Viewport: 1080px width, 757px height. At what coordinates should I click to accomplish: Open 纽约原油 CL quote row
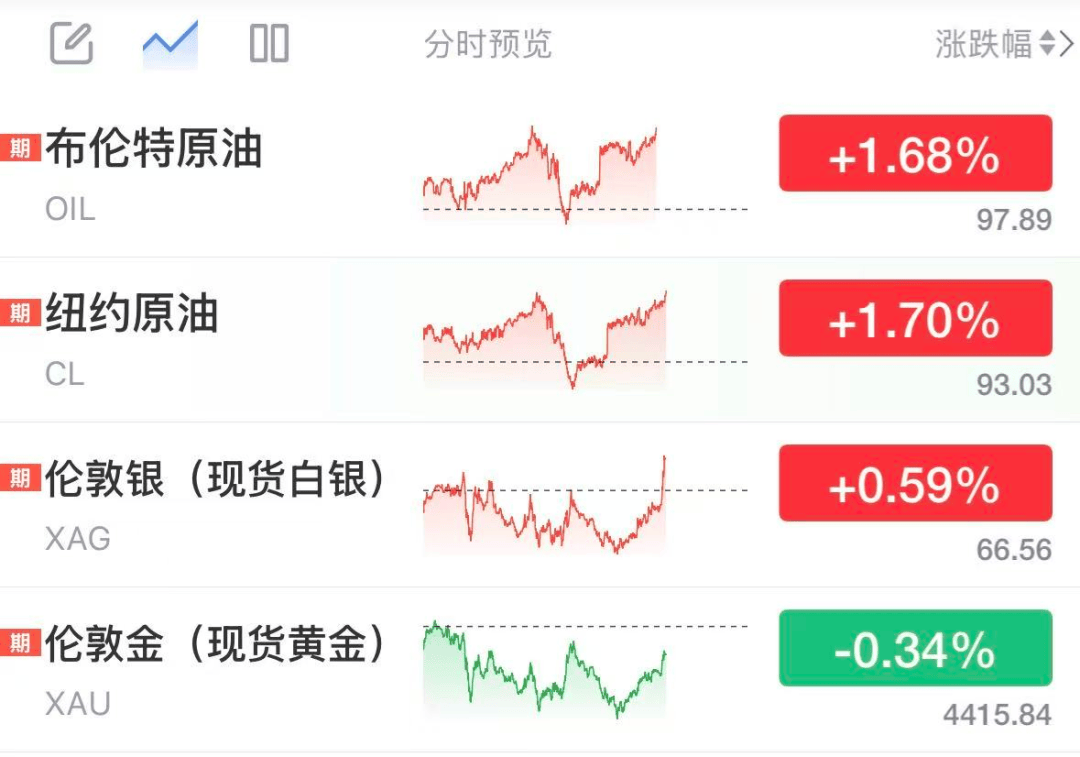[x=540, y=340]
